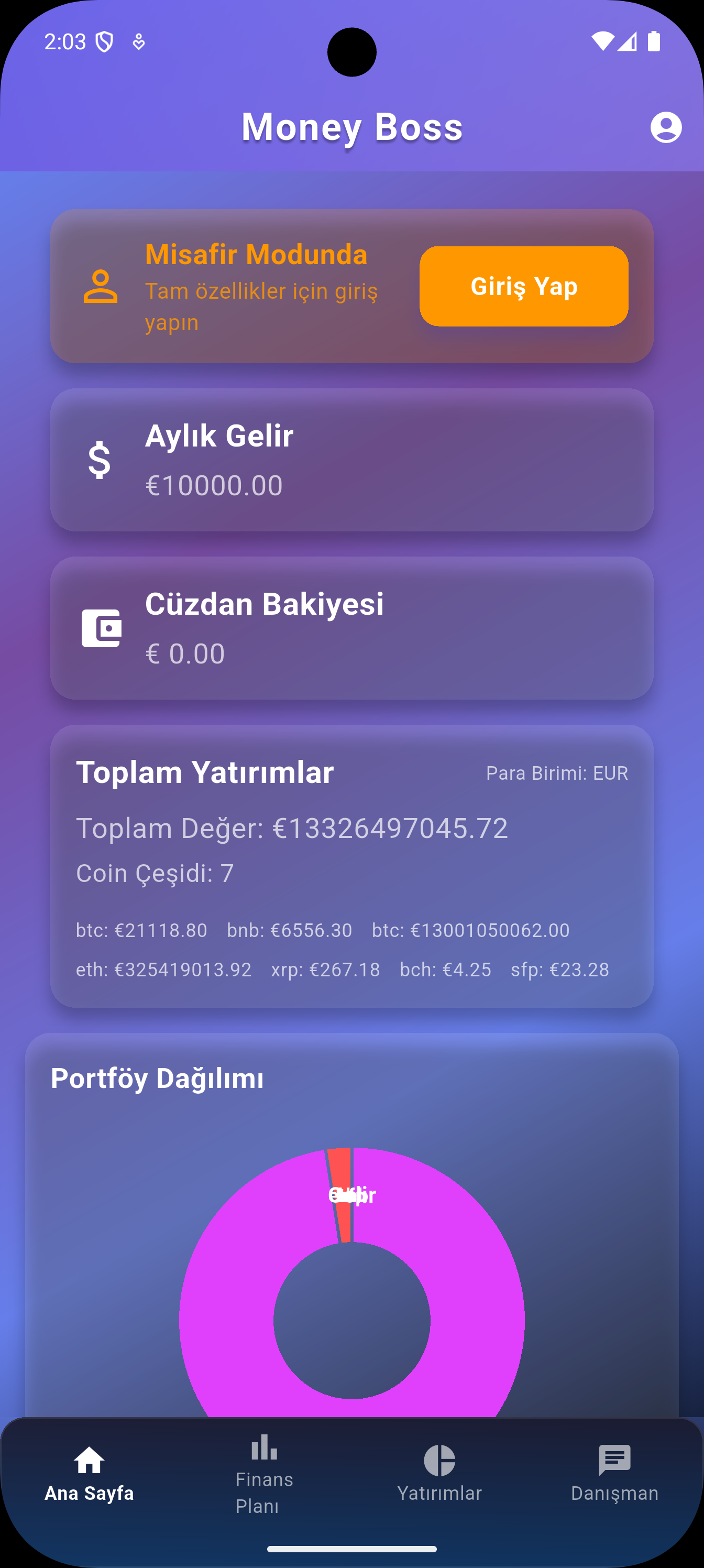Open the Aylık Gelir card
The image size is (704, 1568).
(351, 460)
